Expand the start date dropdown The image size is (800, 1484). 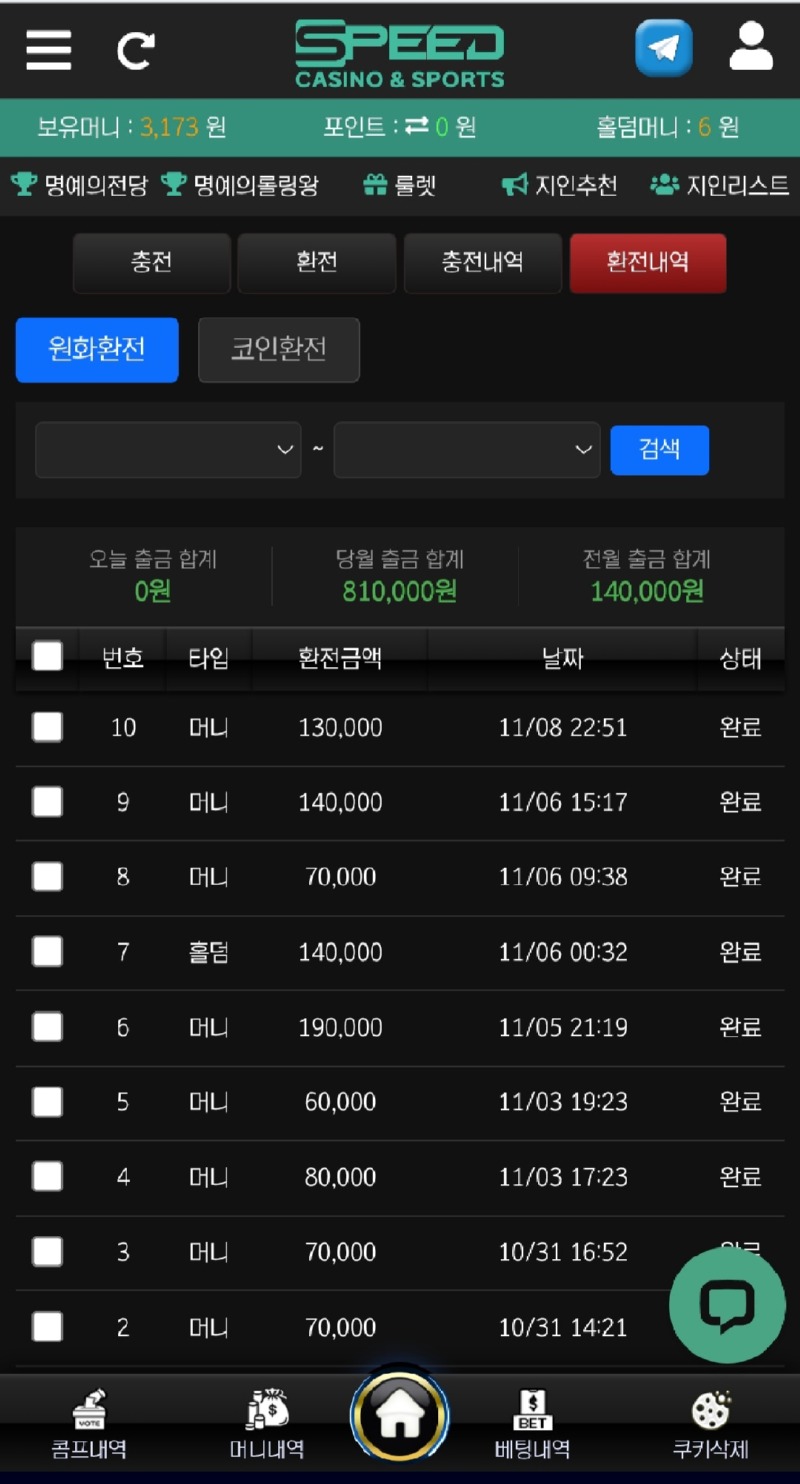[x=168, y=450]
